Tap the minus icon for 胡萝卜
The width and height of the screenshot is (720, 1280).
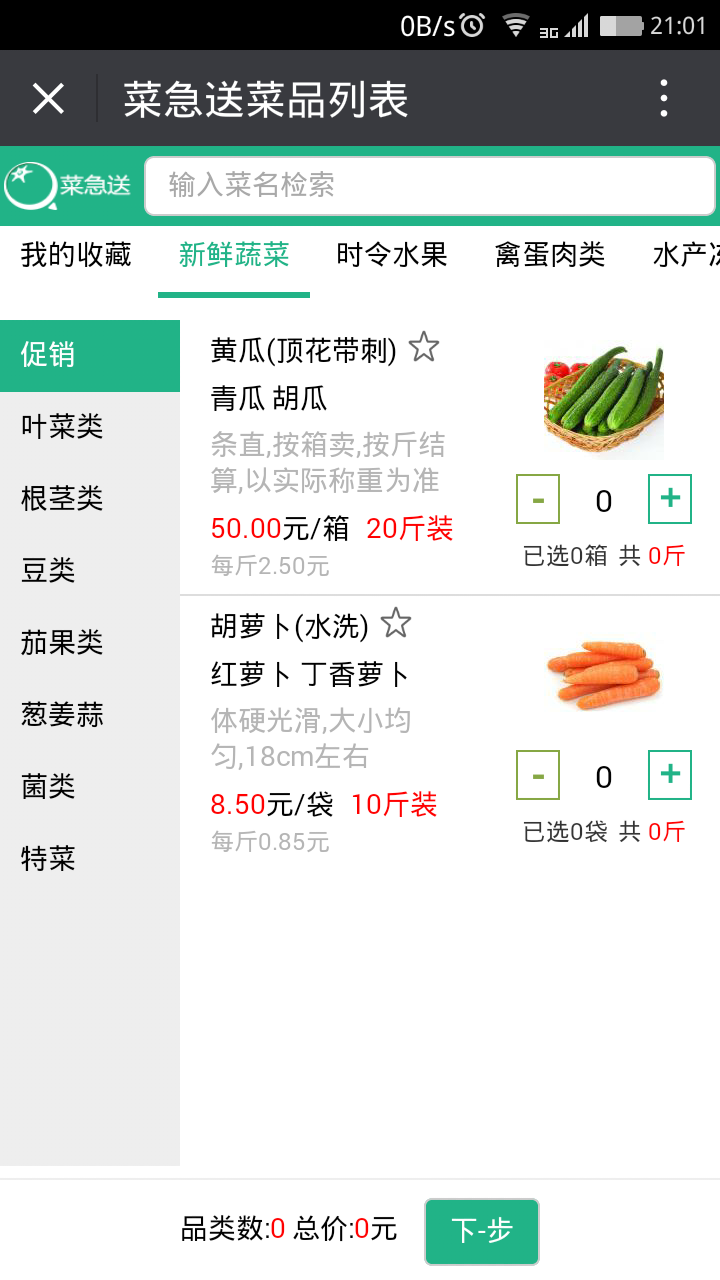tap(538, 775)
